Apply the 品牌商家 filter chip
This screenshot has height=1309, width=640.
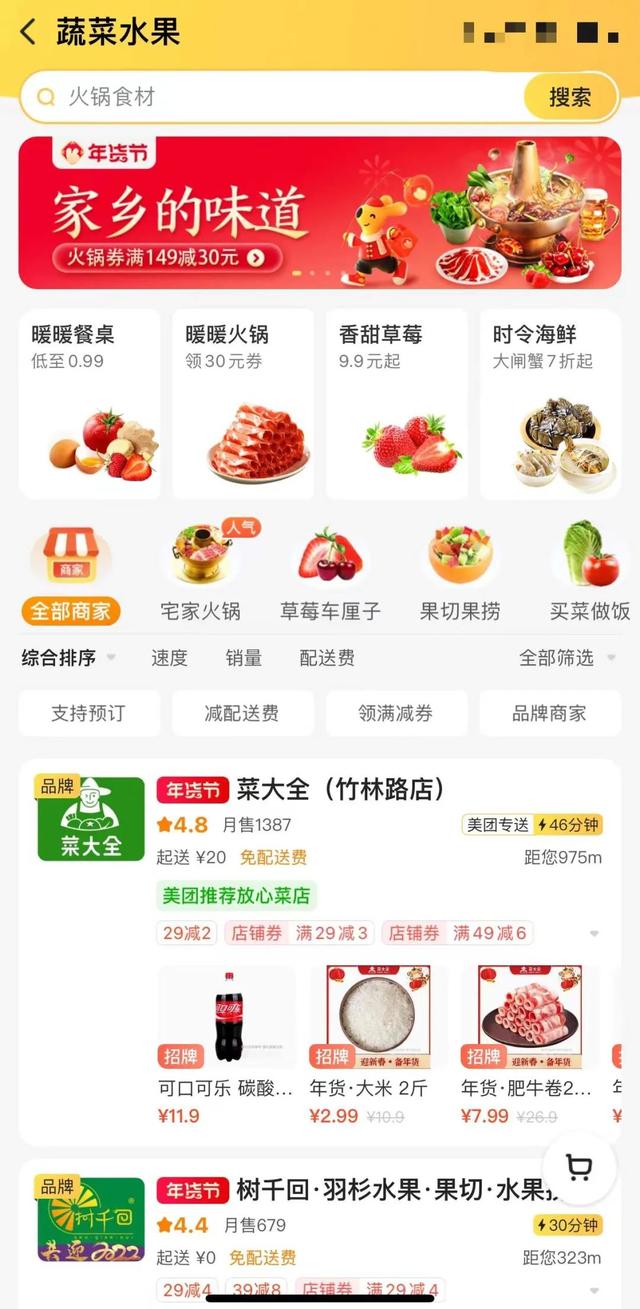pyautogui.click(x=549, y=714)
